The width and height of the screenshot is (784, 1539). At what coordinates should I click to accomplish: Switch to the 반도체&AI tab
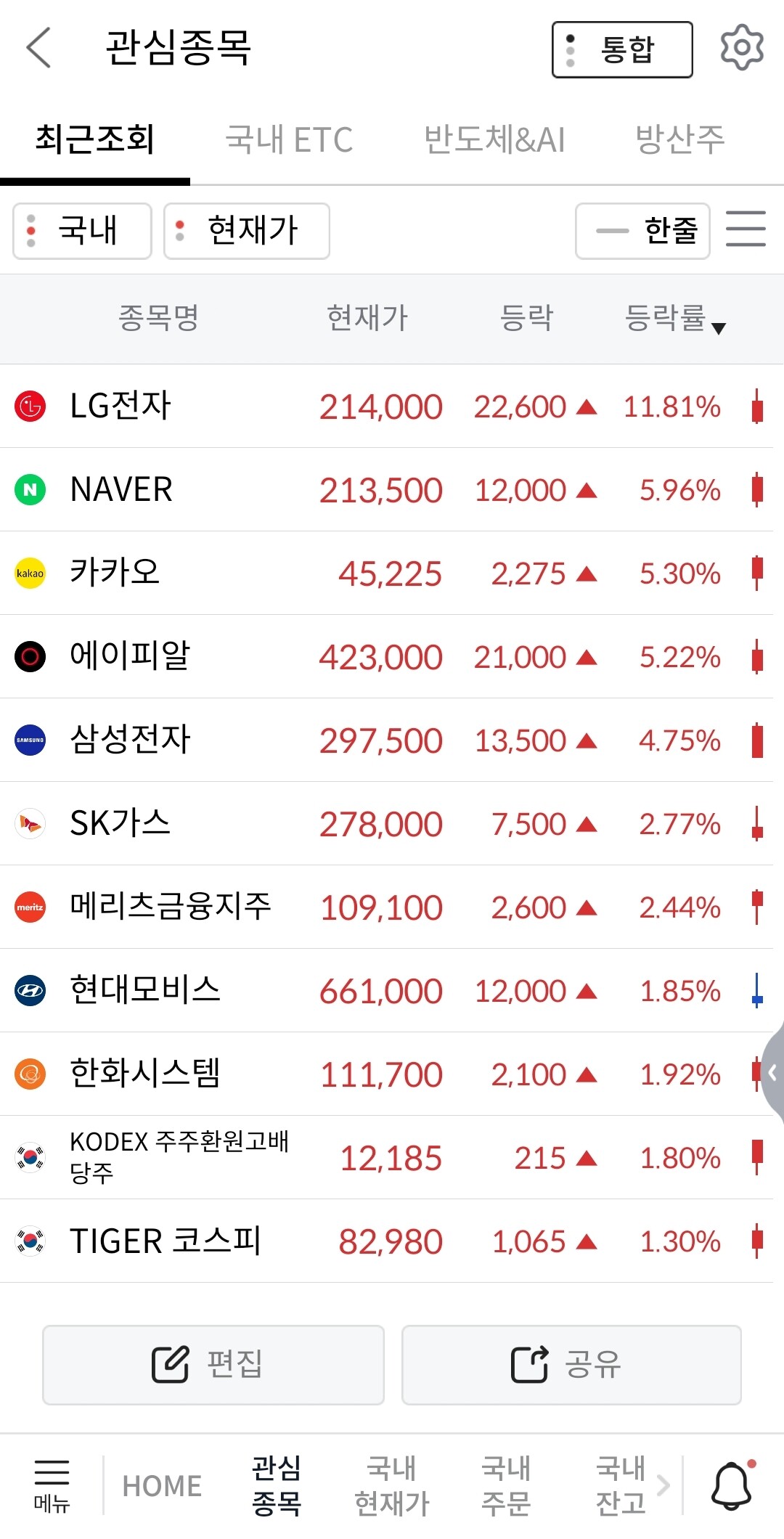pos(494,139)
